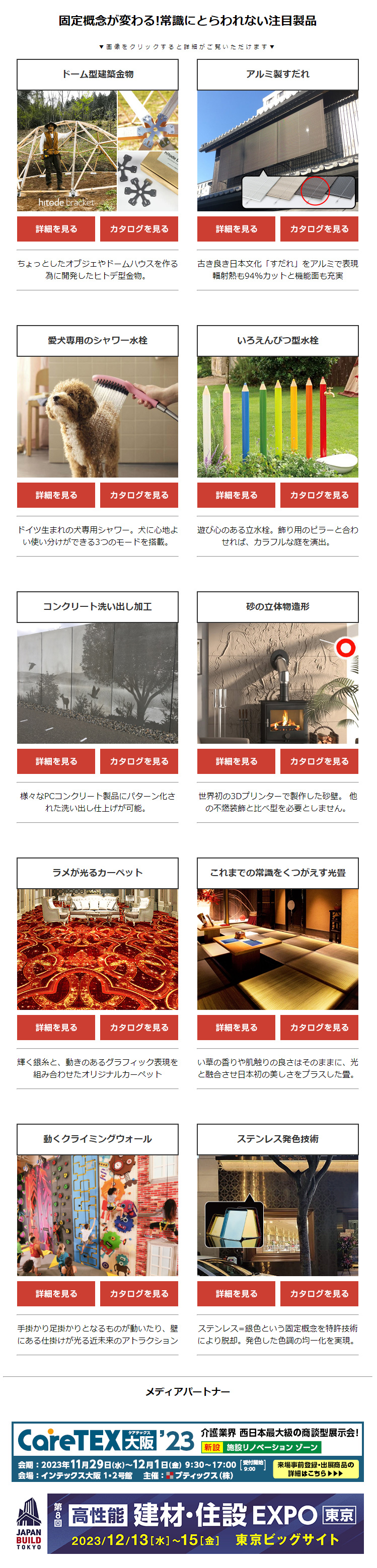Select 詳細を見る for 愛犬専用のシャワー水栓
377x1568 pixels.
coord(56,495)
